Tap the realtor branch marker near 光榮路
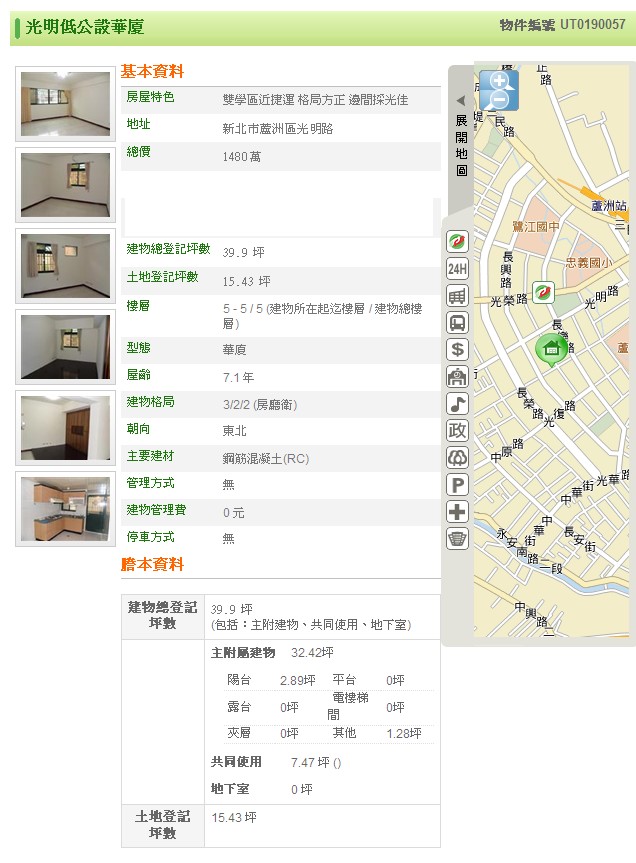Viewport: 636px width, 863px height. pos(543,291)
